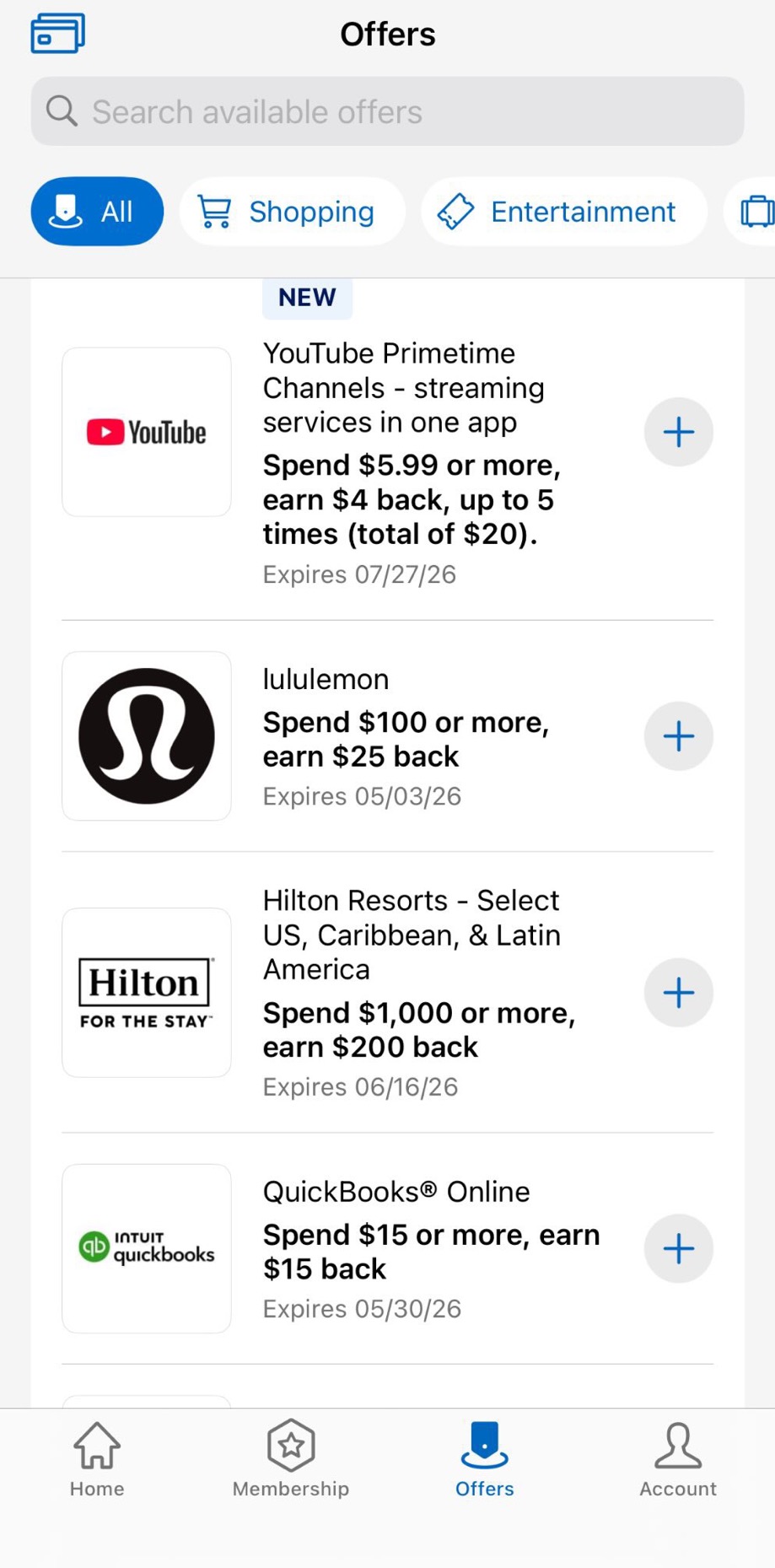Tap the lululemon logo thumbnail
The image size is (775, 1568).
point(145,736)
